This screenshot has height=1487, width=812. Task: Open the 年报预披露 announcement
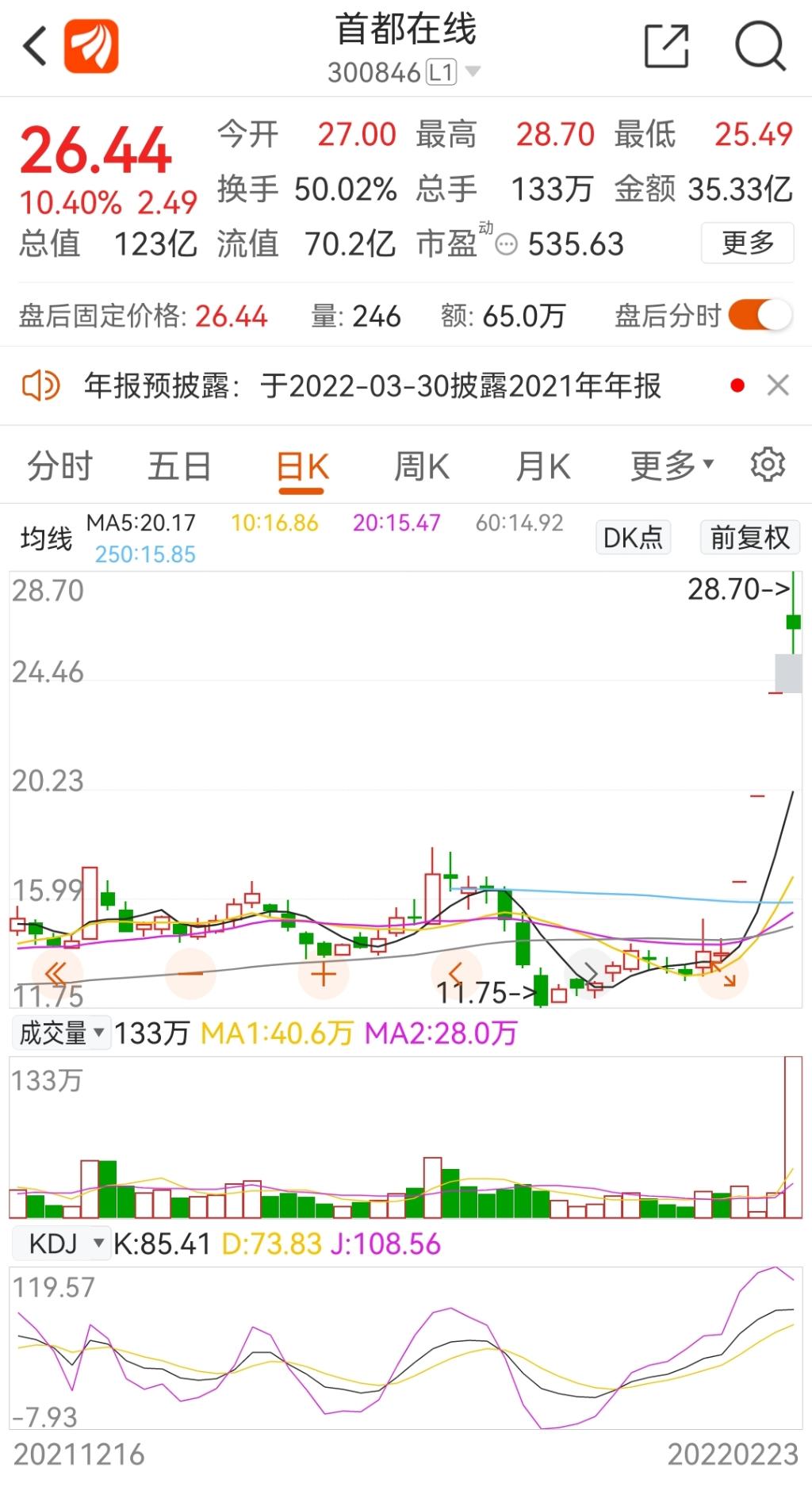373,386
